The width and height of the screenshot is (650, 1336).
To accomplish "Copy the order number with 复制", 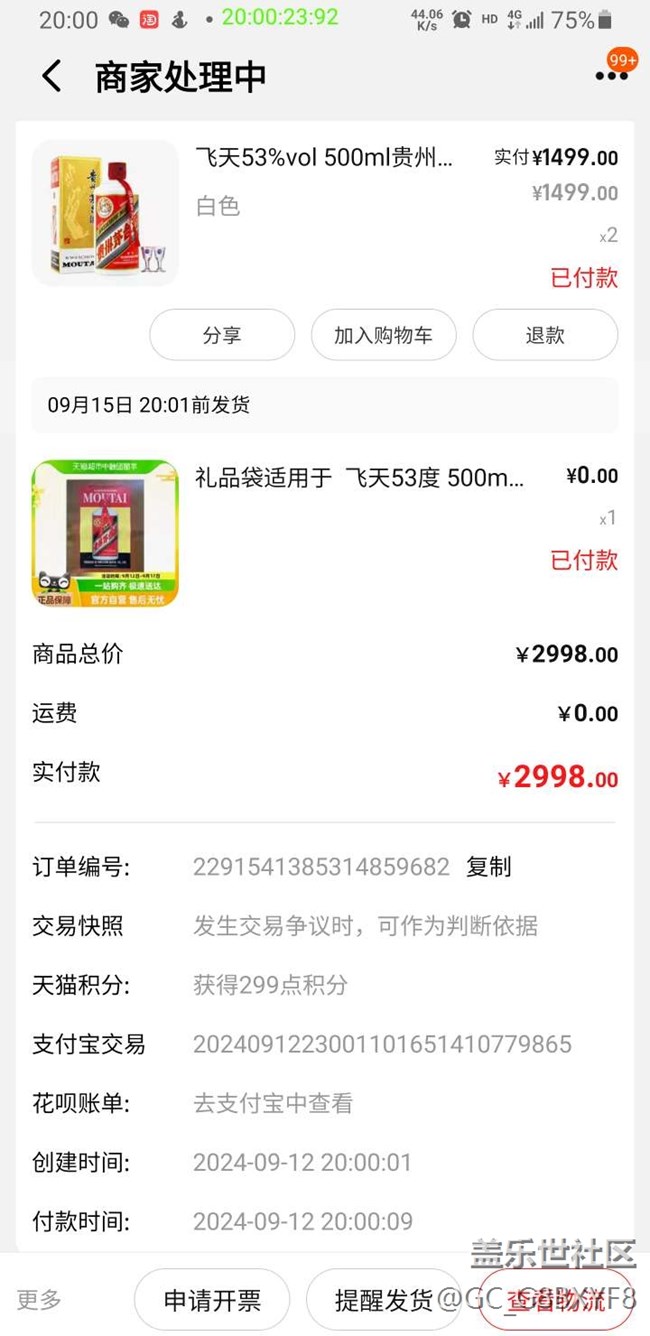I will point(489,867).
